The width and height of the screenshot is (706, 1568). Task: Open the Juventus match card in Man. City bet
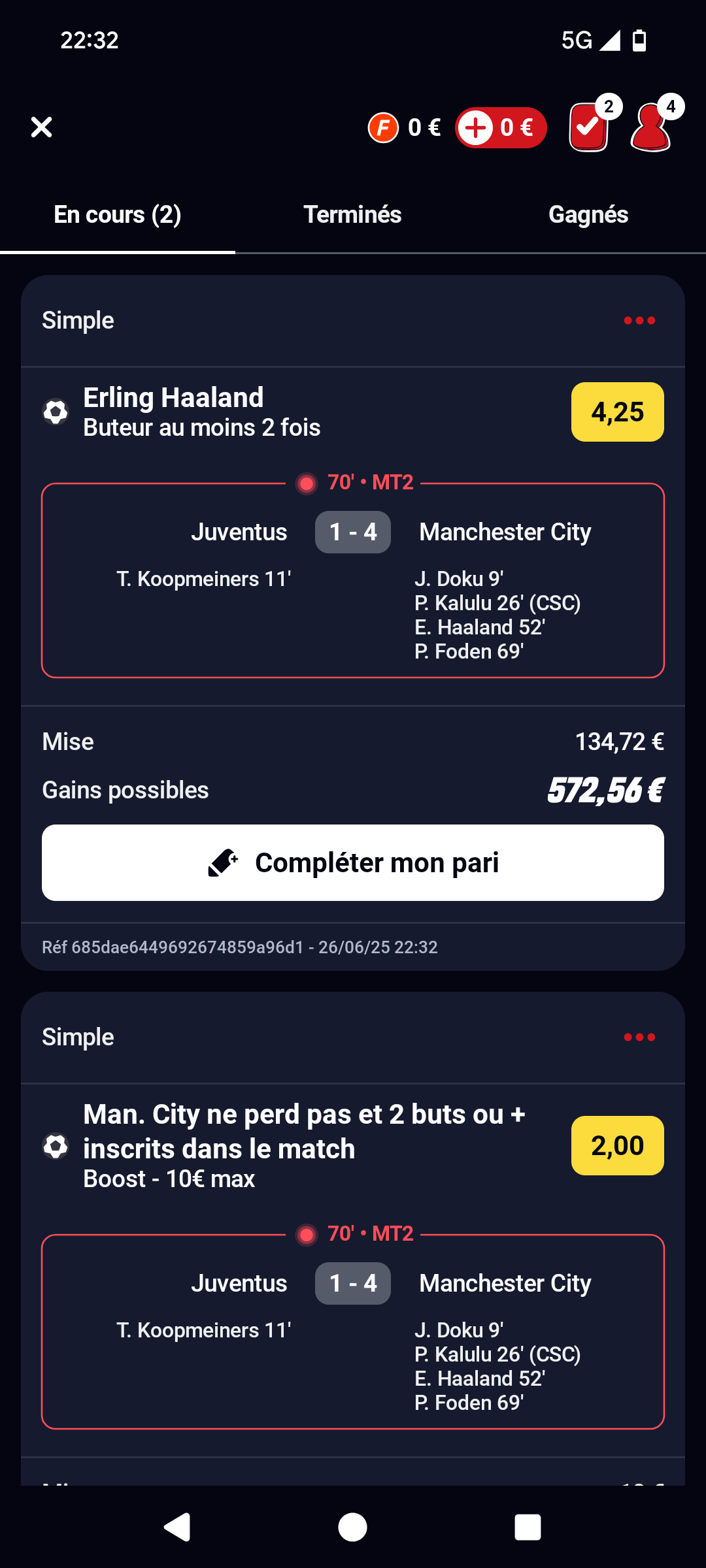353,1331
